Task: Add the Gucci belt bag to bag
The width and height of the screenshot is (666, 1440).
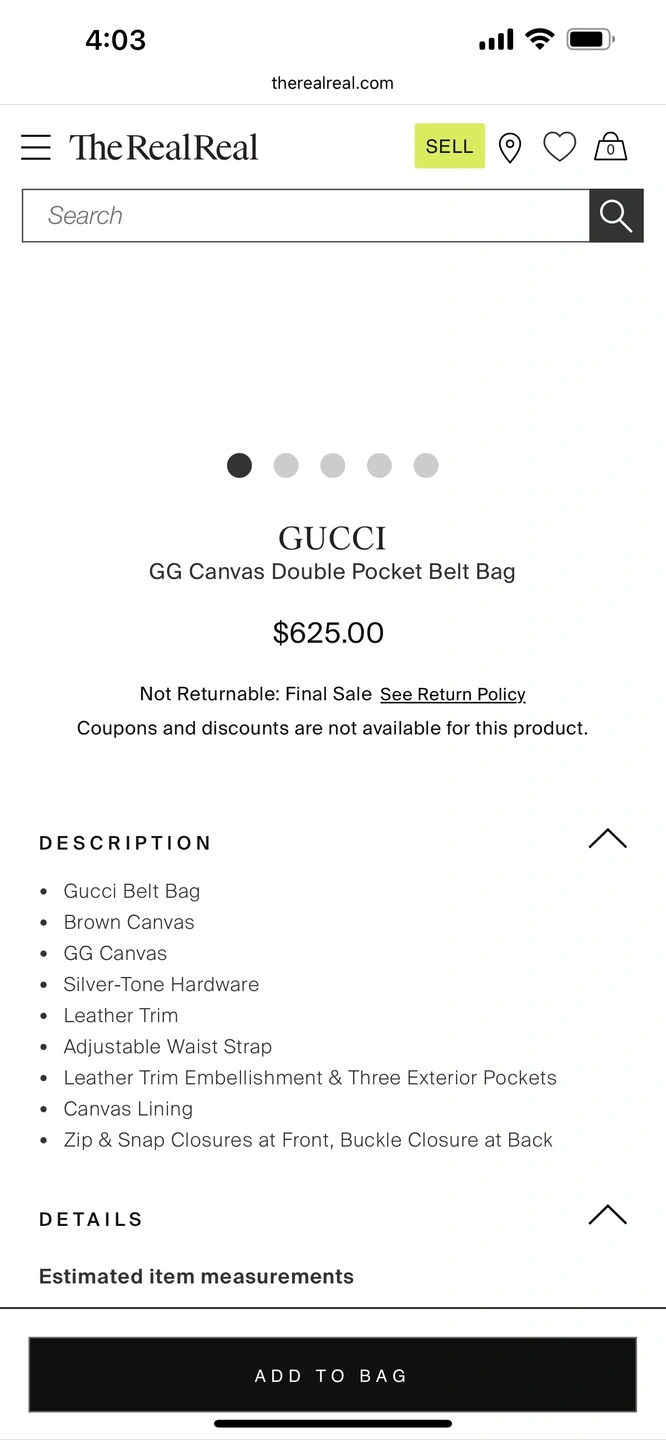Action: [332, 1375]
